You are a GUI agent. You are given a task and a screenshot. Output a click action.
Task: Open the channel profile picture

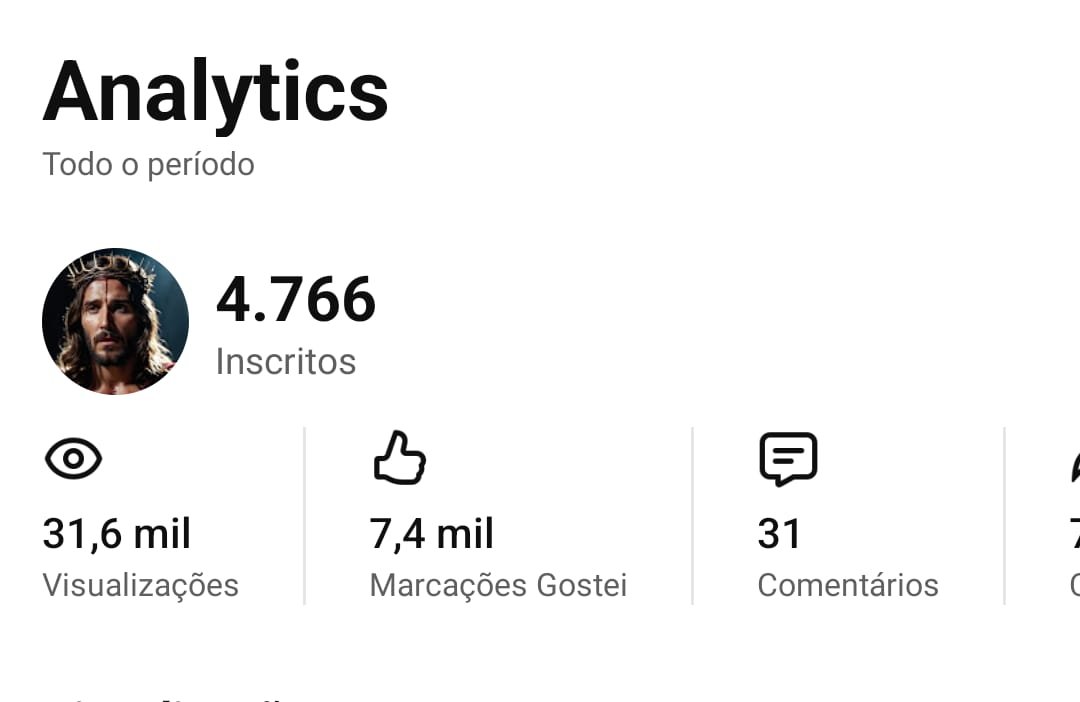click(115, 321)
